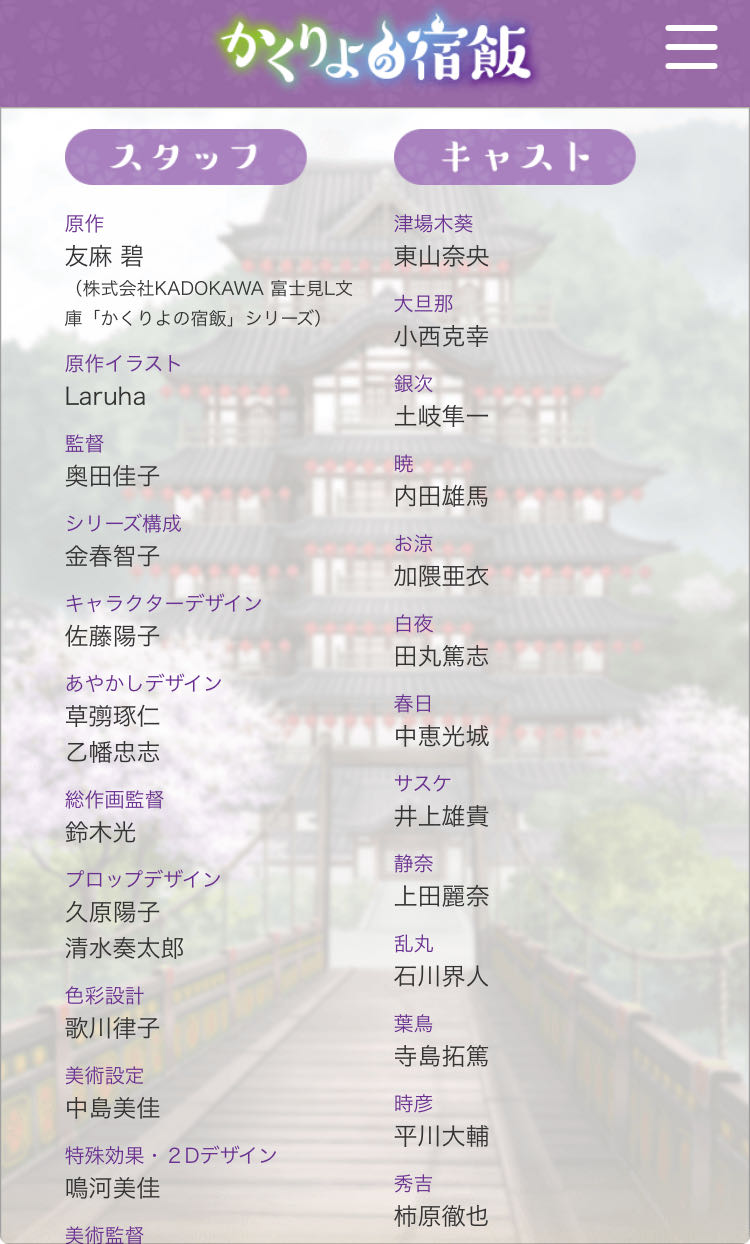Viewport: 750px width, 1244px height.
Task: Tap the かくりよの宿飯 site logo
Action: point(376,49)
